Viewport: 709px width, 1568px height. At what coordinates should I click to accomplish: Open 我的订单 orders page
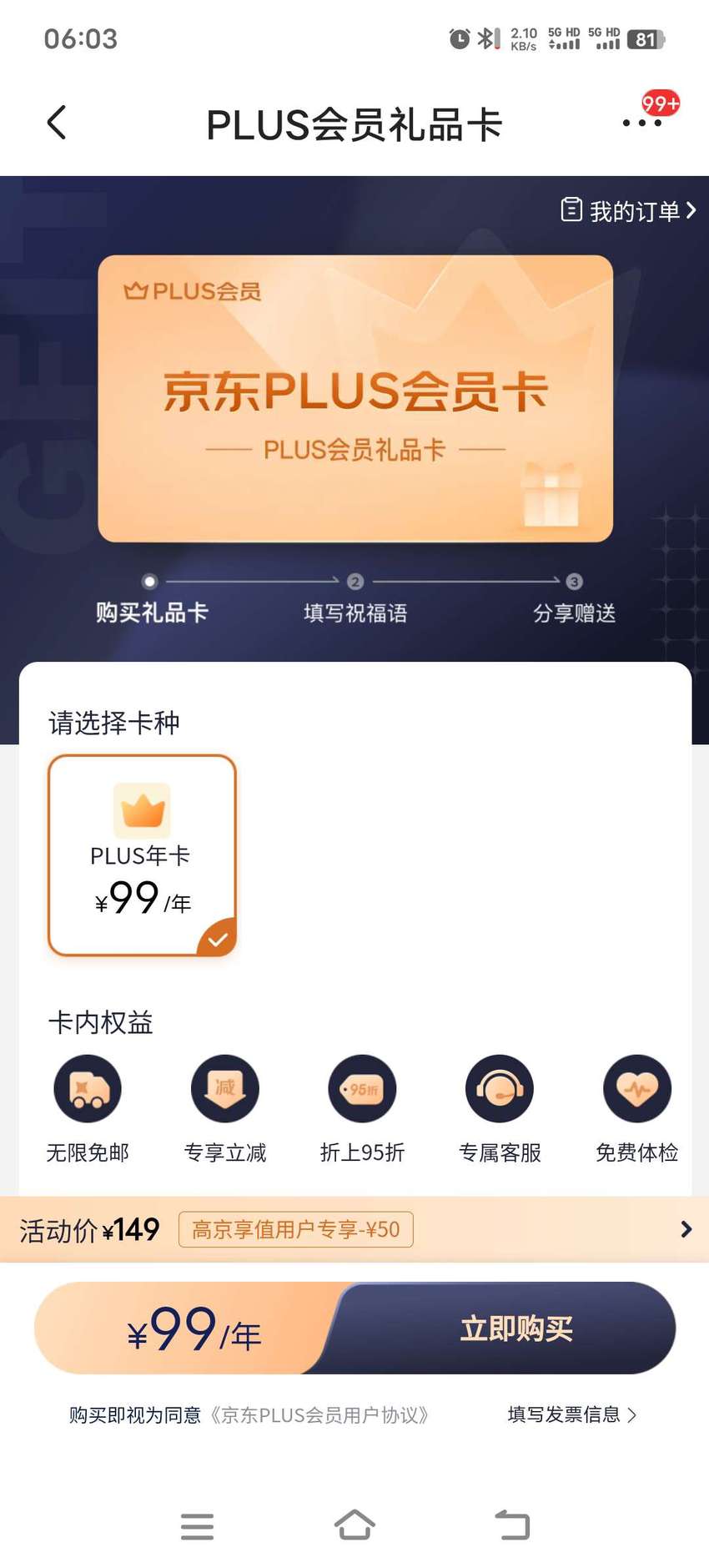pos(628,210)
